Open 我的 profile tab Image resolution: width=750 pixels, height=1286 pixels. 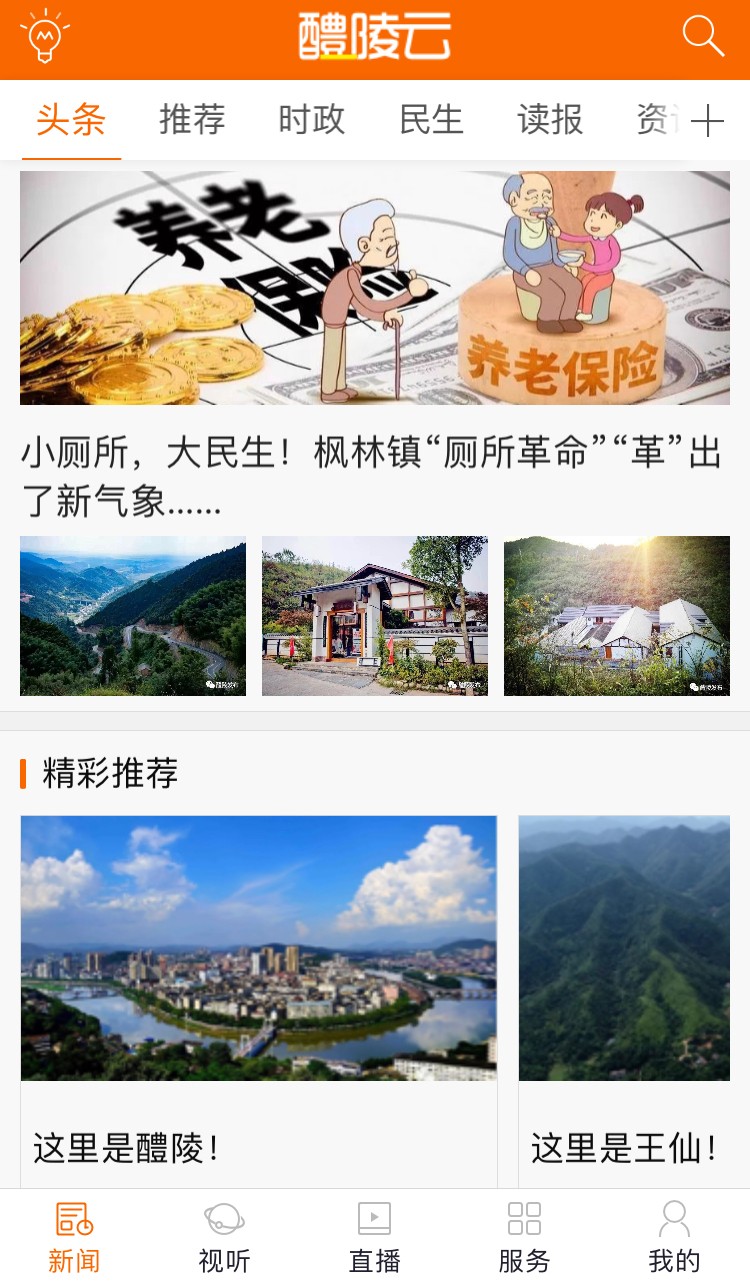tap(674, 1237)
